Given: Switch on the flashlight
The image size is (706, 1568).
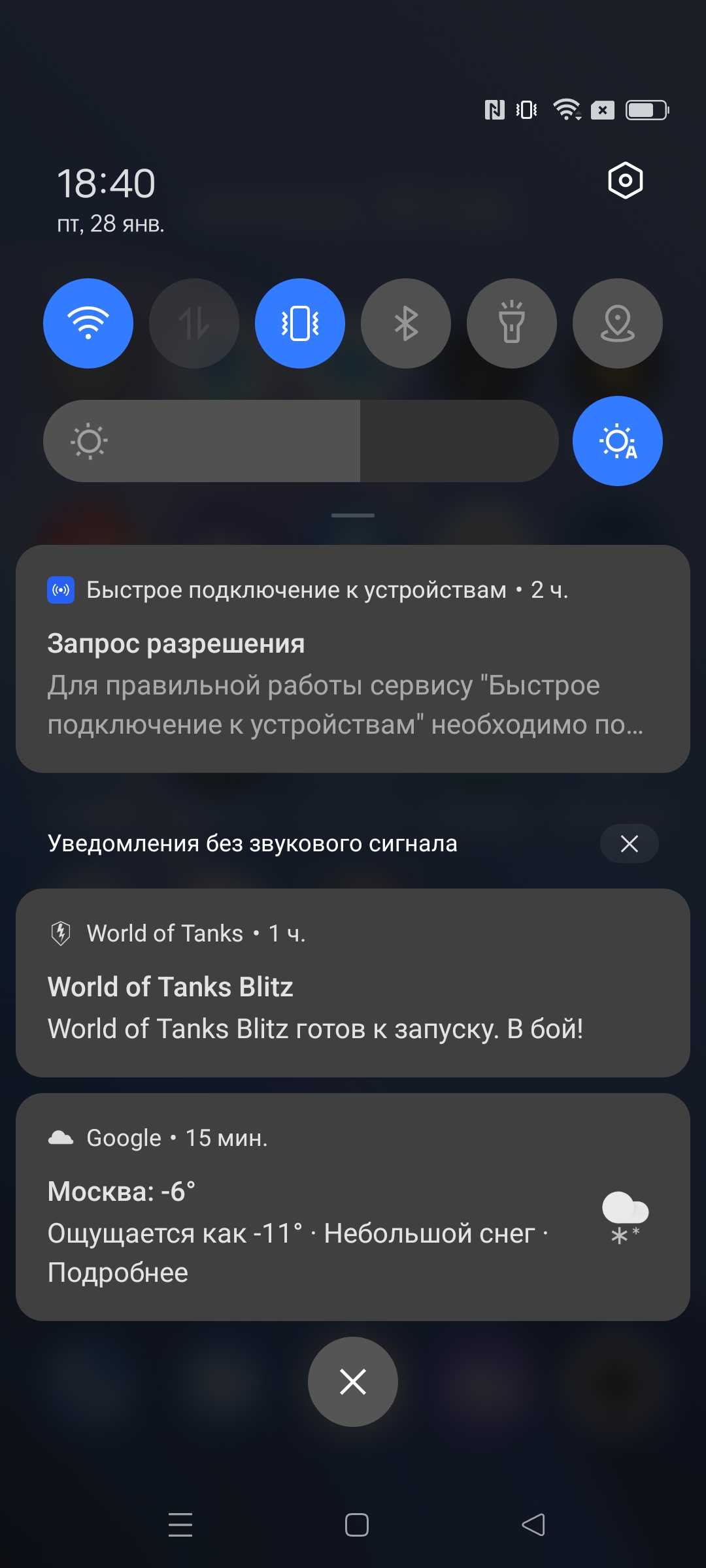Looking at the screenshot, I should click(x=512, y=323).
